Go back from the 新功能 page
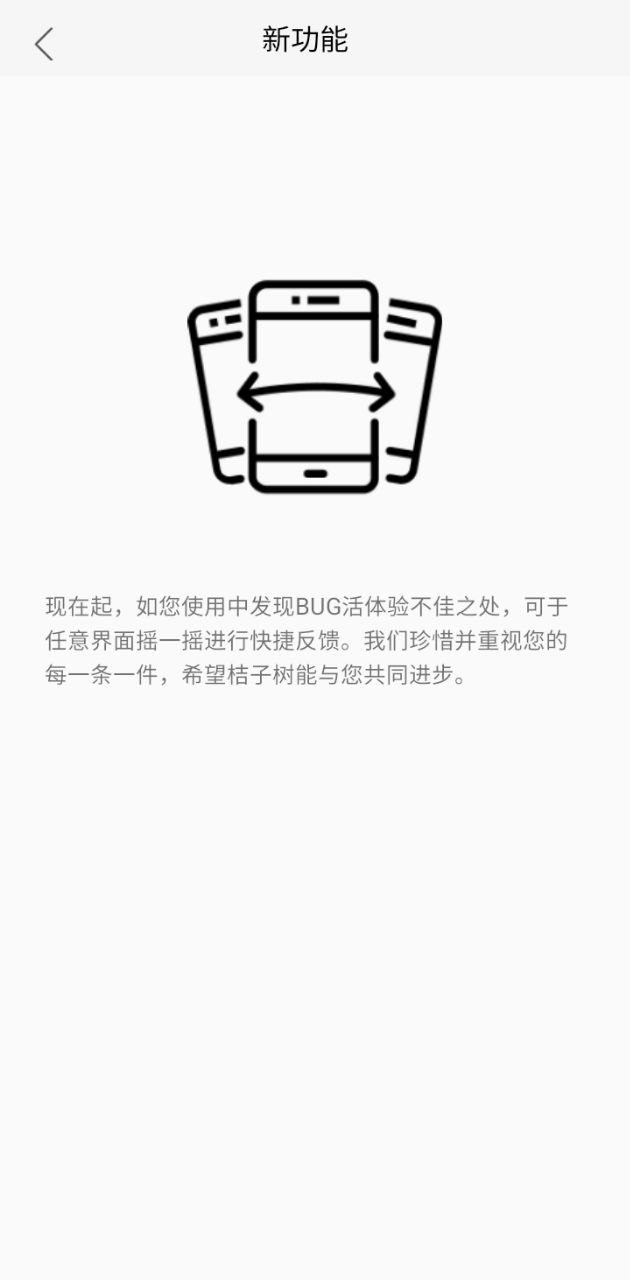The height and width of the screenshot is (1280, 630). tap(43, 43)
